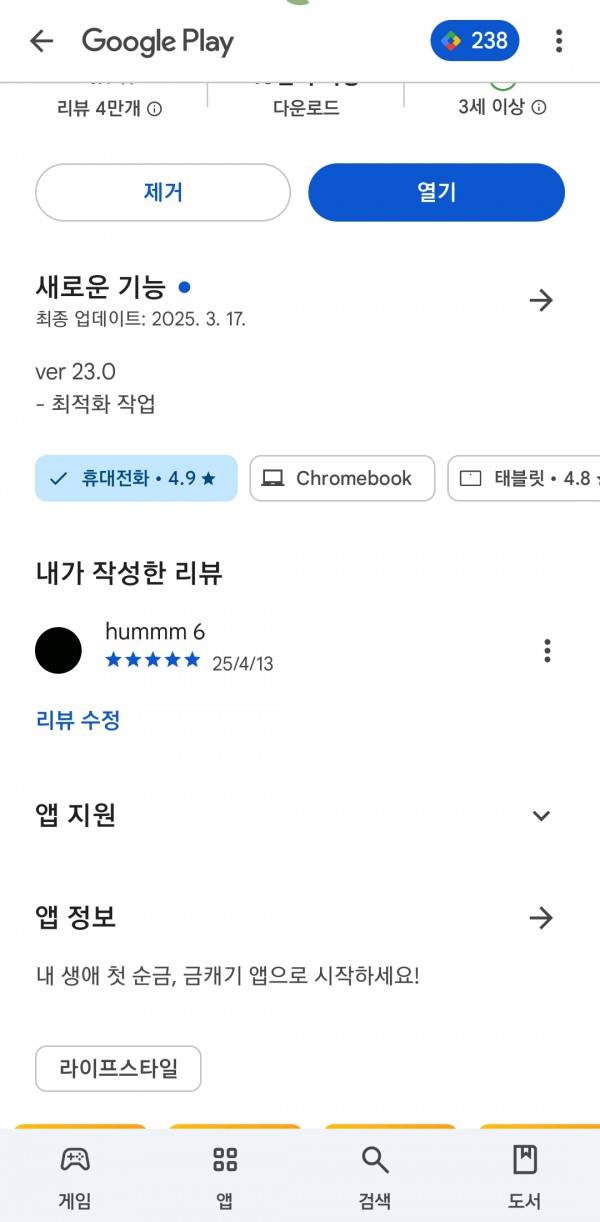
Task: Select the 휴대전화 4.9 rating chip
Action: click(136, 478)
